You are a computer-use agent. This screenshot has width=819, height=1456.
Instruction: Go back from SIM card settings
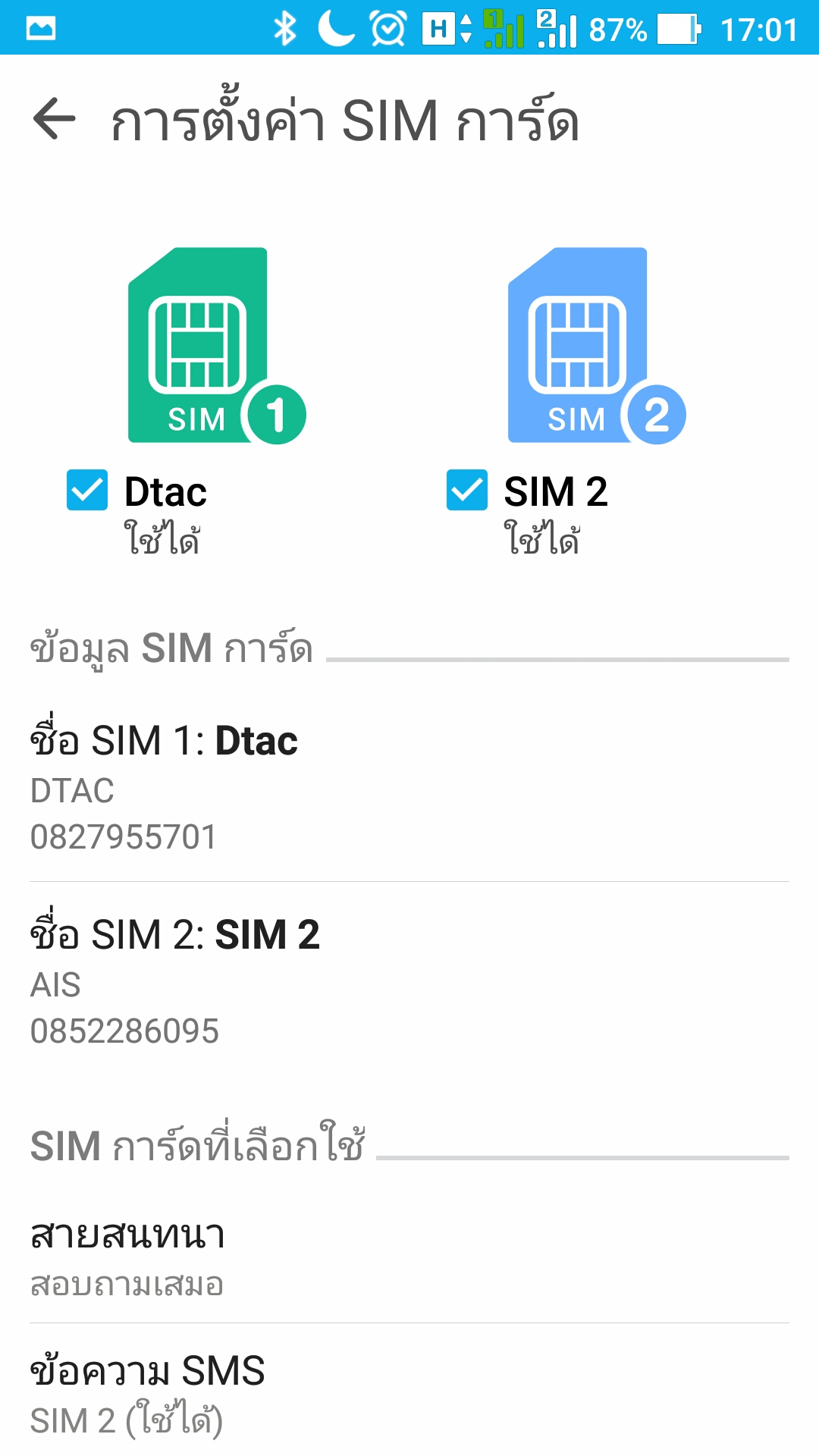pos(55,119)
